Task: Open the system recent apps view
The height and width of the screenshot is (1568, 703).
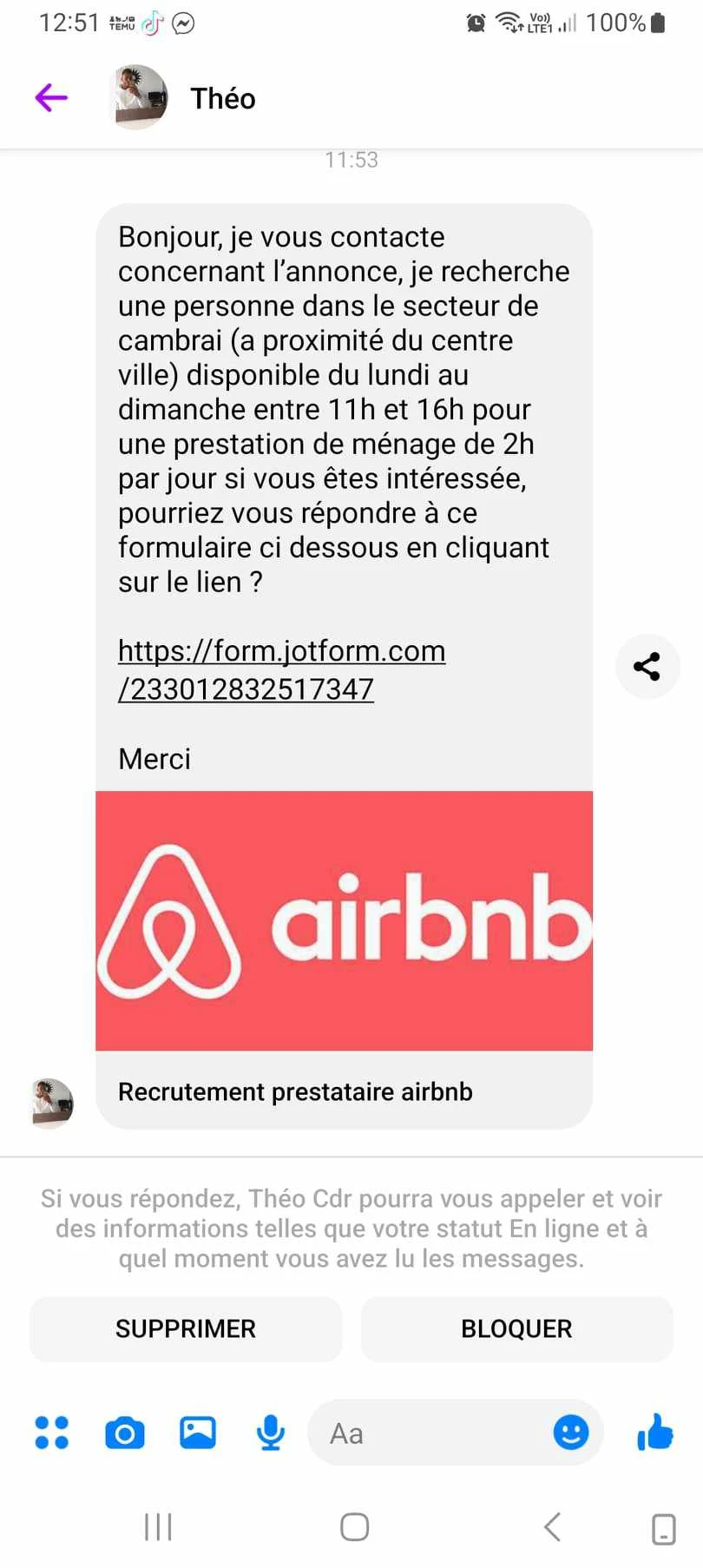Action: pyautogui.click(x=158, y=1526)
